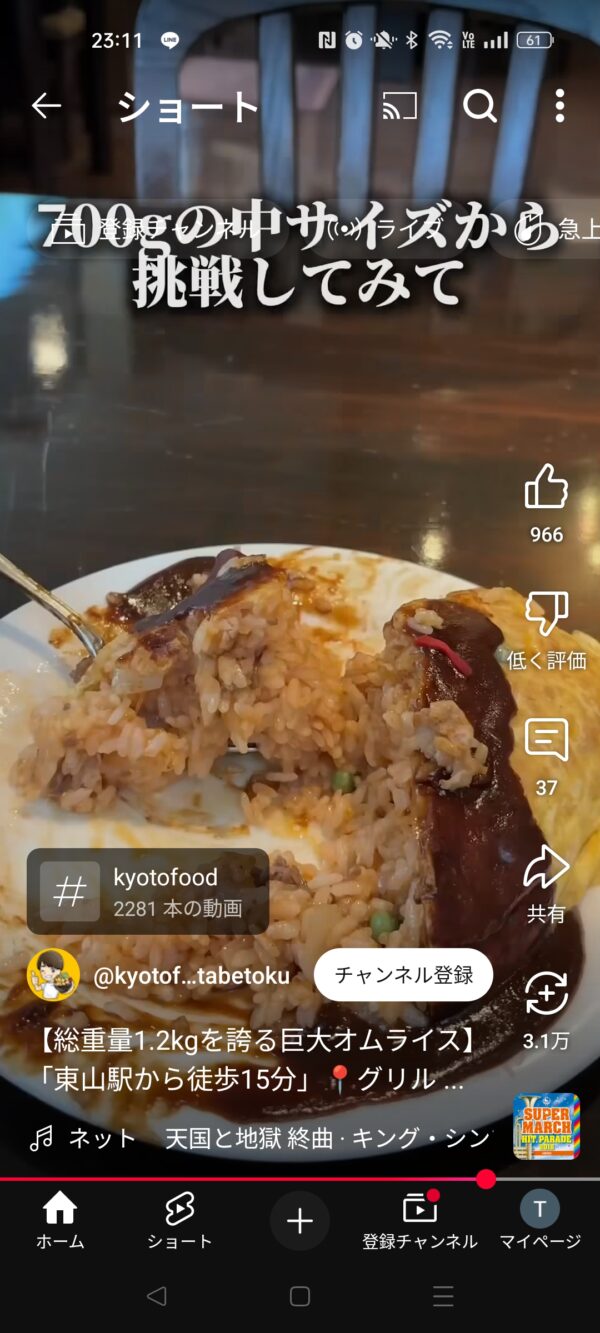Like this Short with 966 likes

[546, 489]
